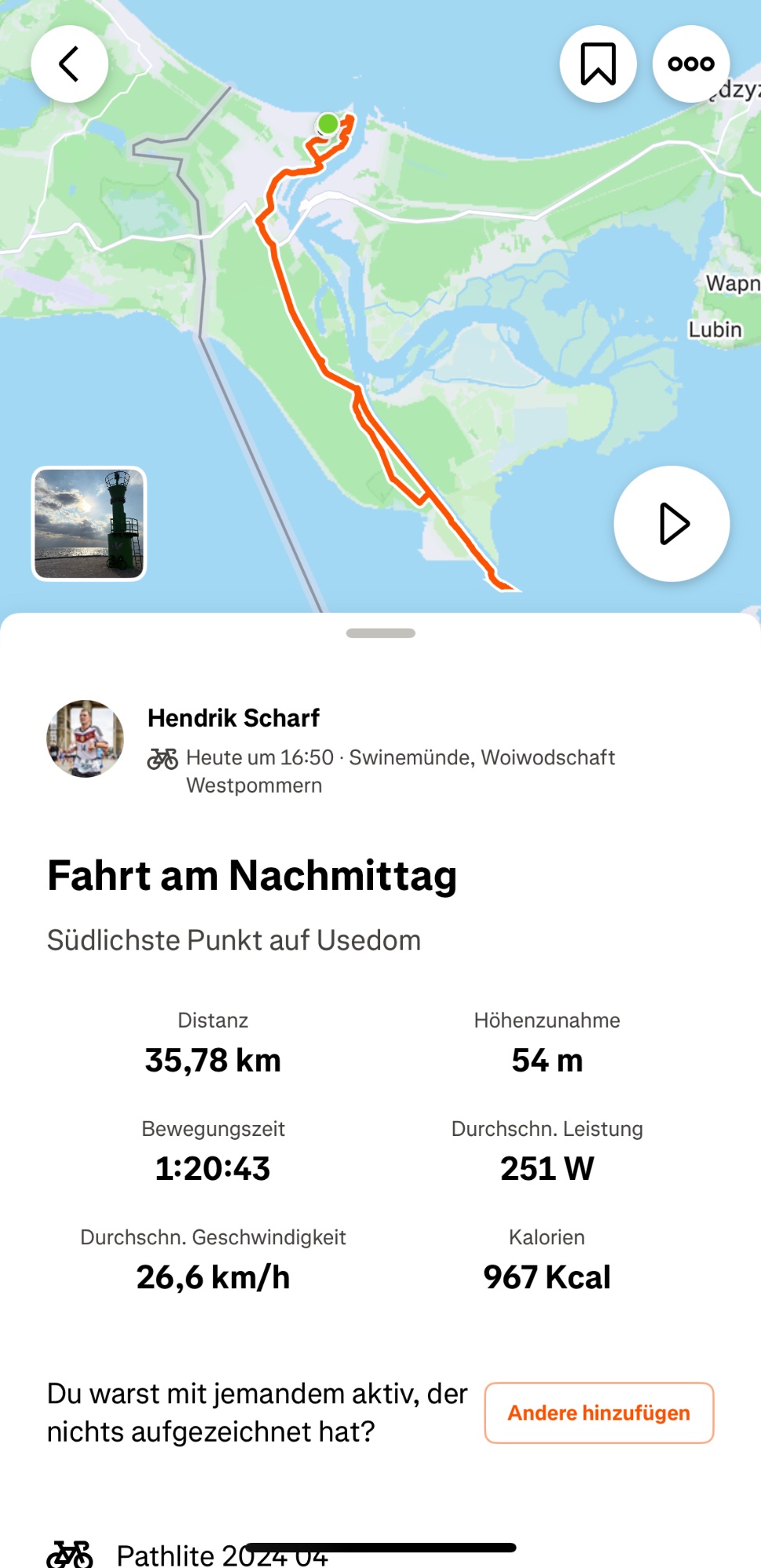Bookmark this activity
This screenshot has height=1568, width=761.
pyautogui.click(x=598, y=64)
